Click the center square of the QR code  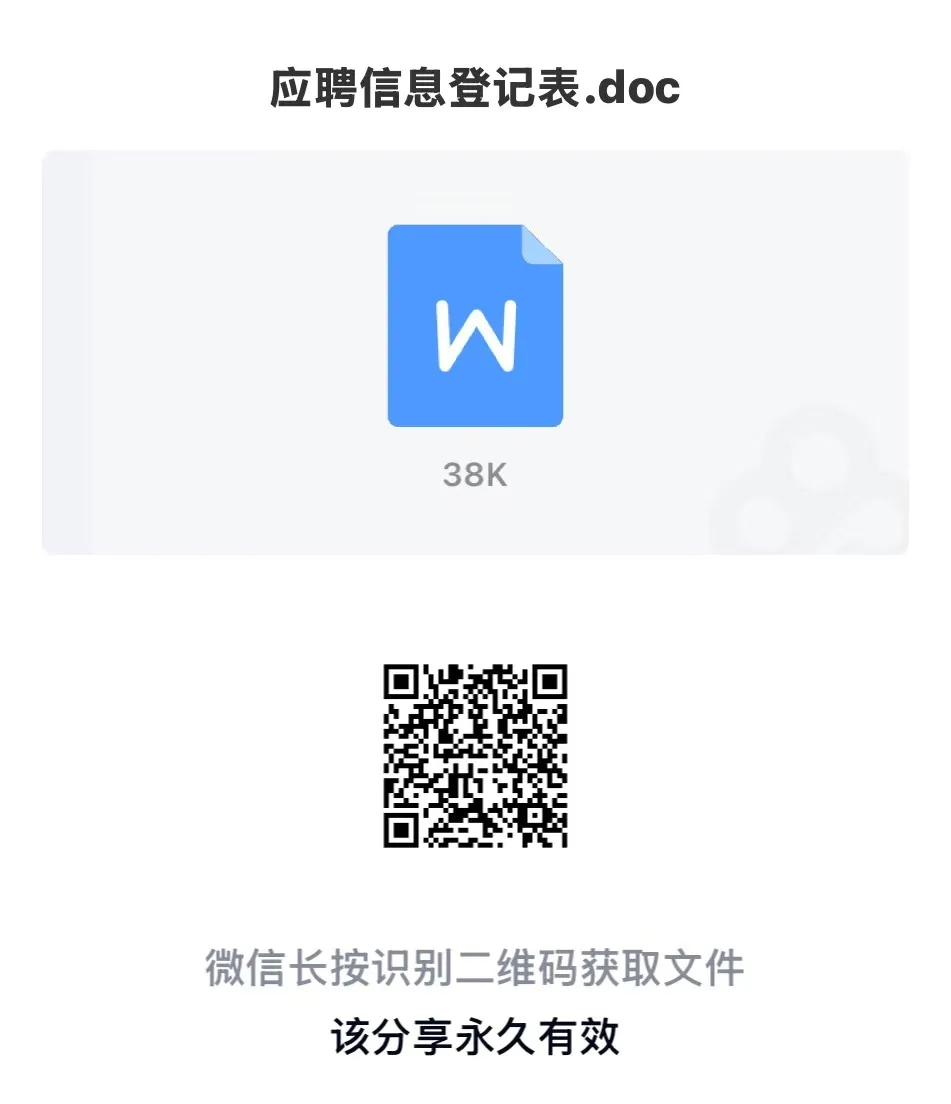coord(475,755)
